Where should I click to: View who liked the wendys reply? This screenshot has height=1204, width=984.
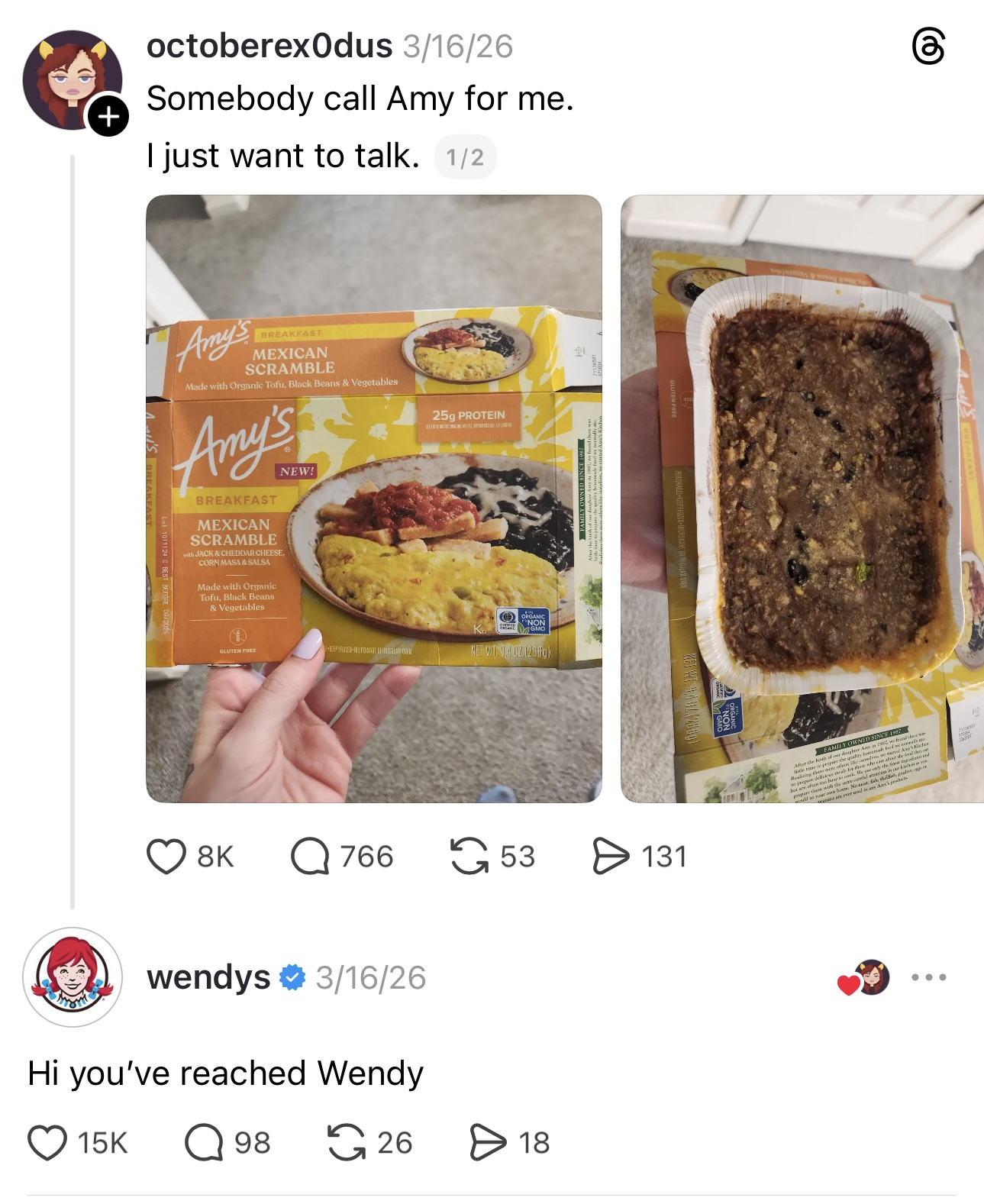[864, 978]
